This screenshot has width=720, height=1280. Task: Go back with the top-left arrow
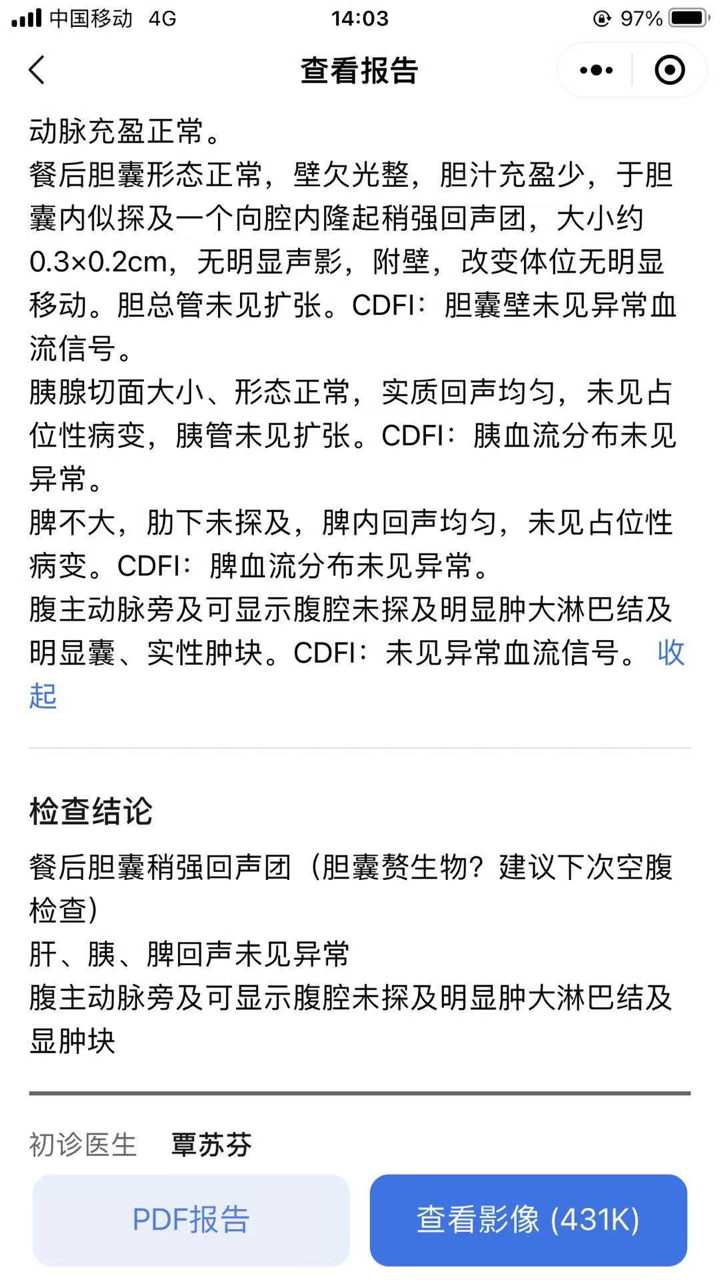pyautogui.click(x=37, y=70)
